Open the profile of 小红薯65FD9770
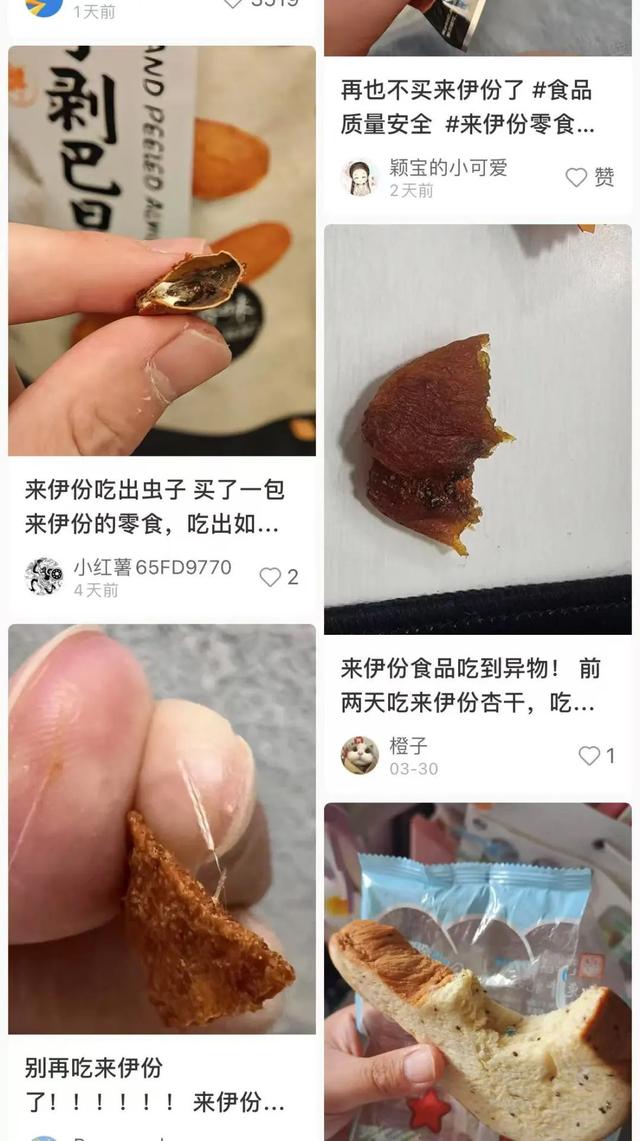 coord(44,577)
